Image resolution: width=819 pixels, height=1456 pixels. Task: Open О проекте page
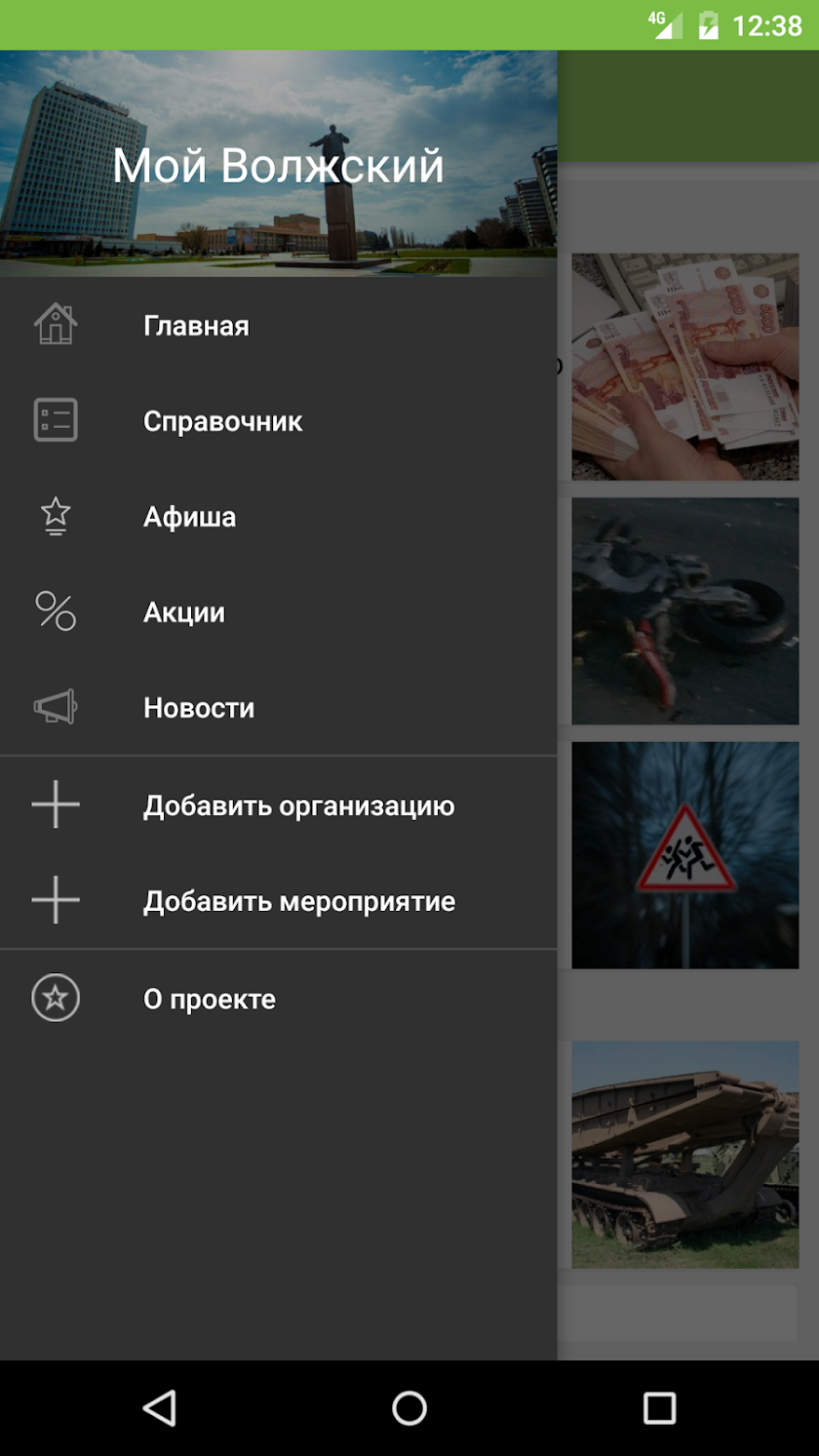coord(209,1000)
